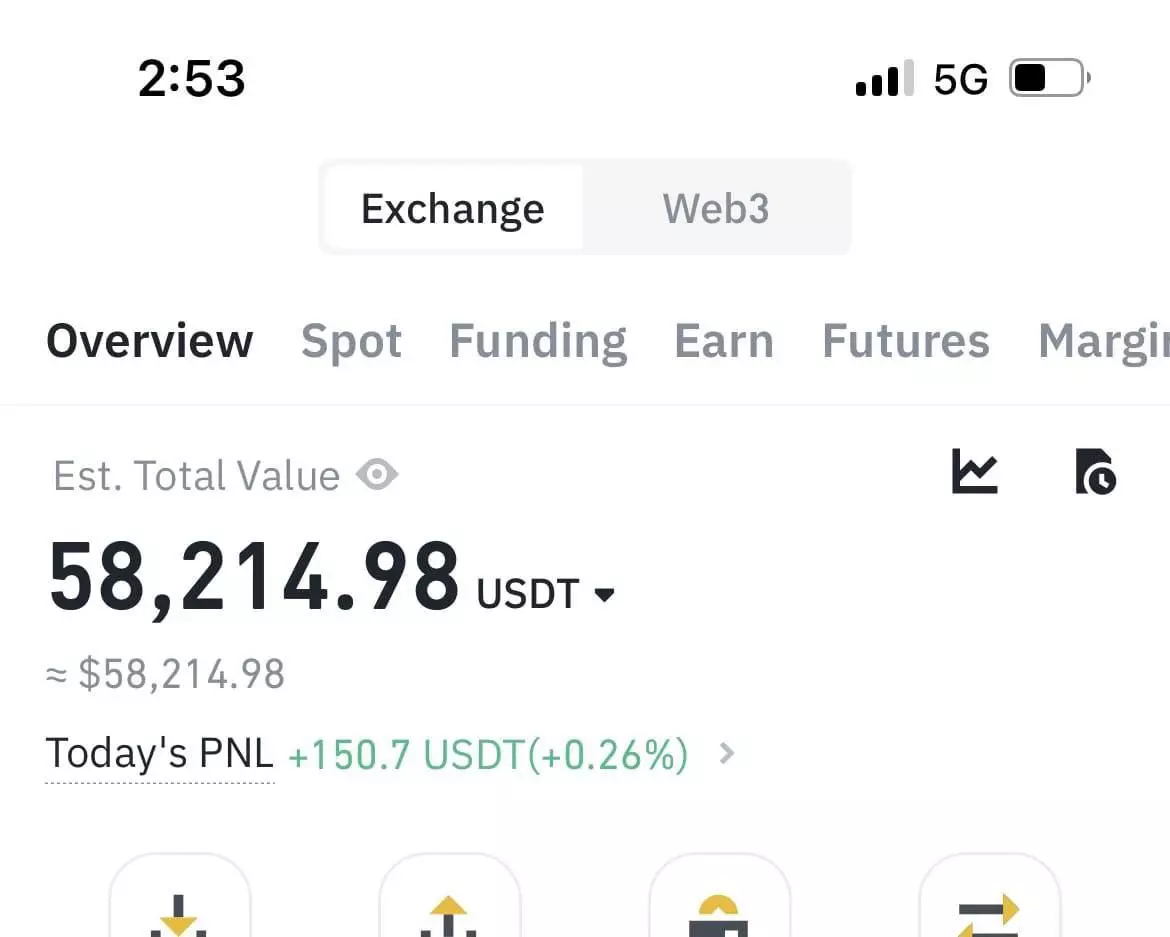Hide the estimated total value

(x=377, y=475)
